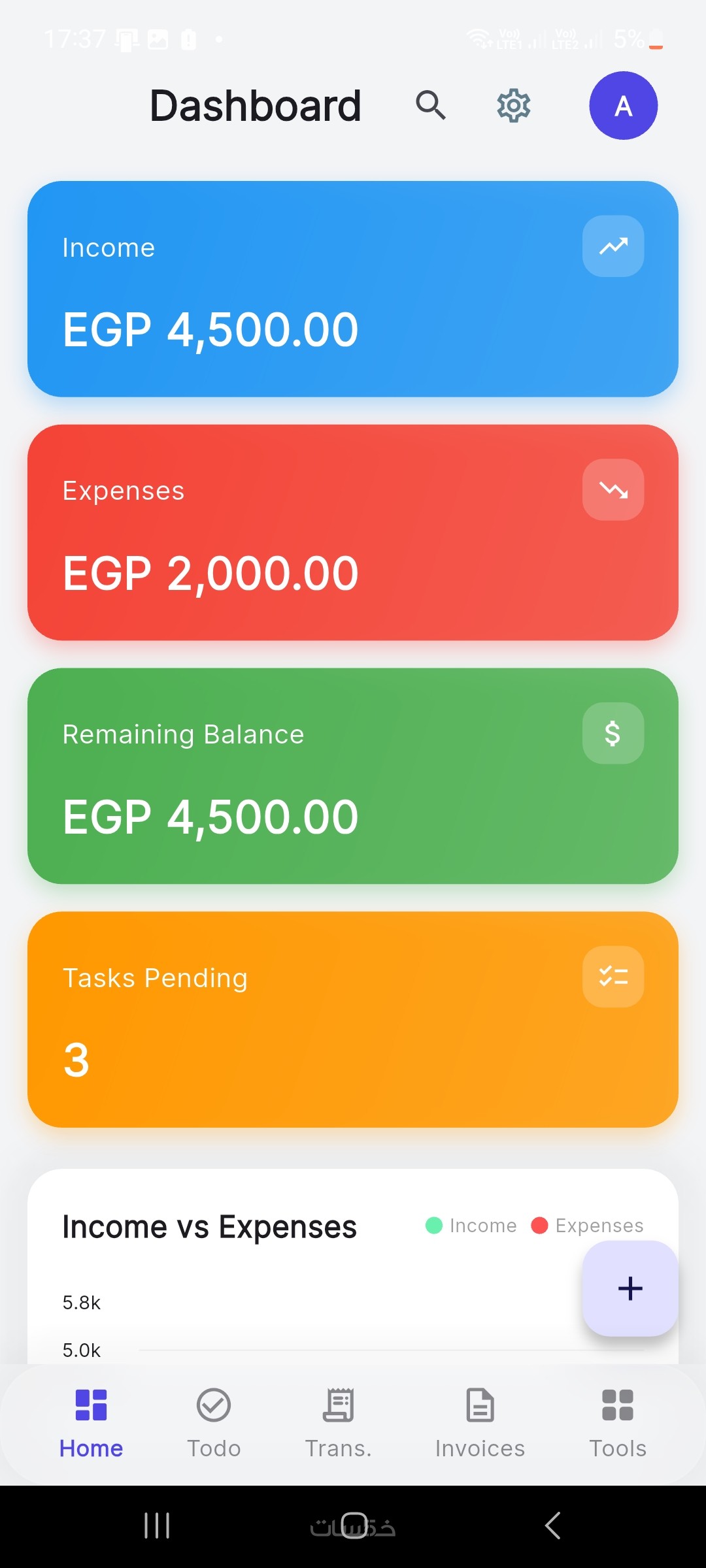The image size is (706, 1568).
Task: Open recent apps from navigation bar
Action: [x=157, y=1526]
